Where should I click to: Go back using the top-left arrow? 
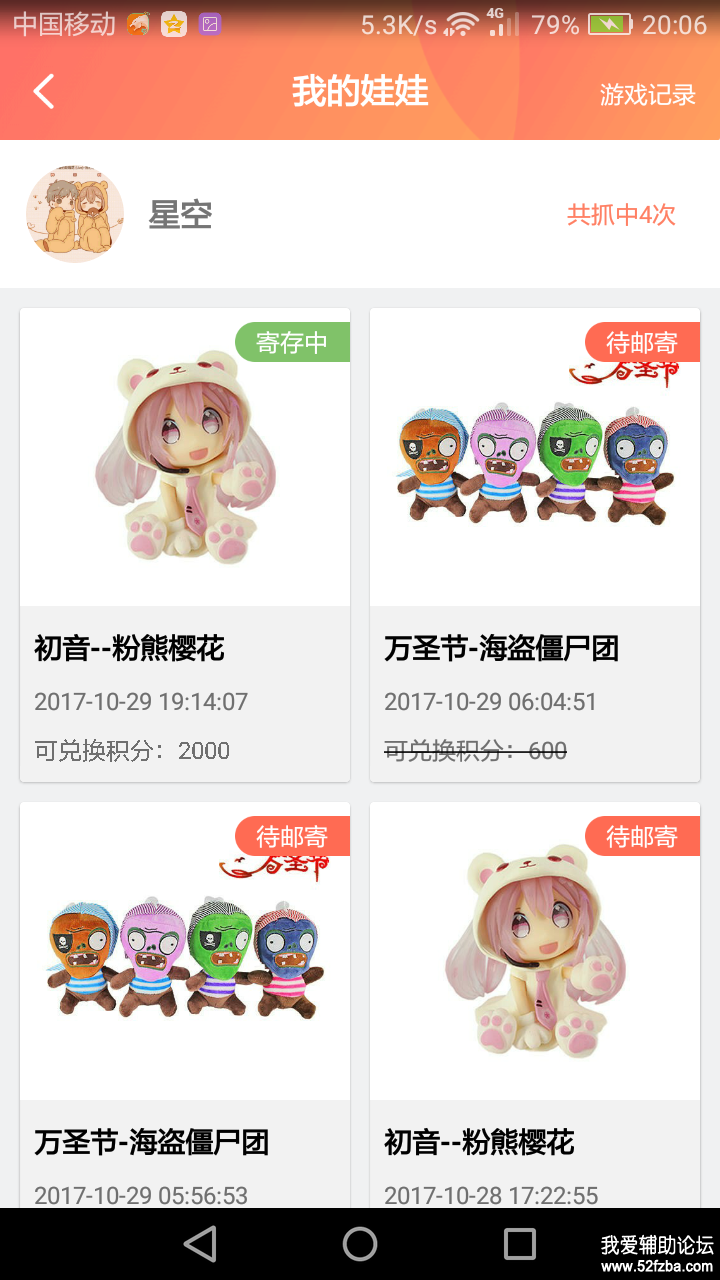pos(43,92)
